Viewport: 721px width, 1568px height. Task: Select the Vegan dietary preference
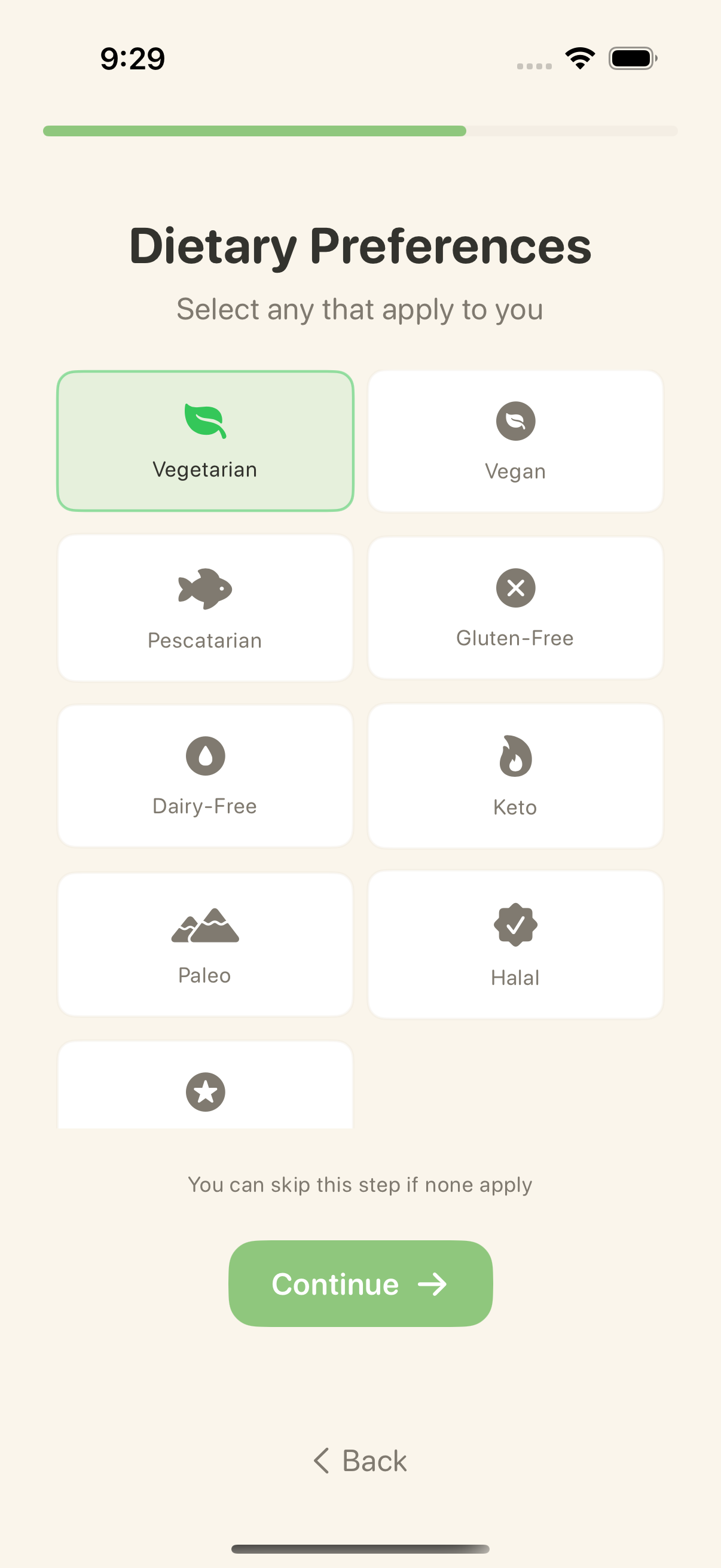pyautogui.click(x=515, y=441)
